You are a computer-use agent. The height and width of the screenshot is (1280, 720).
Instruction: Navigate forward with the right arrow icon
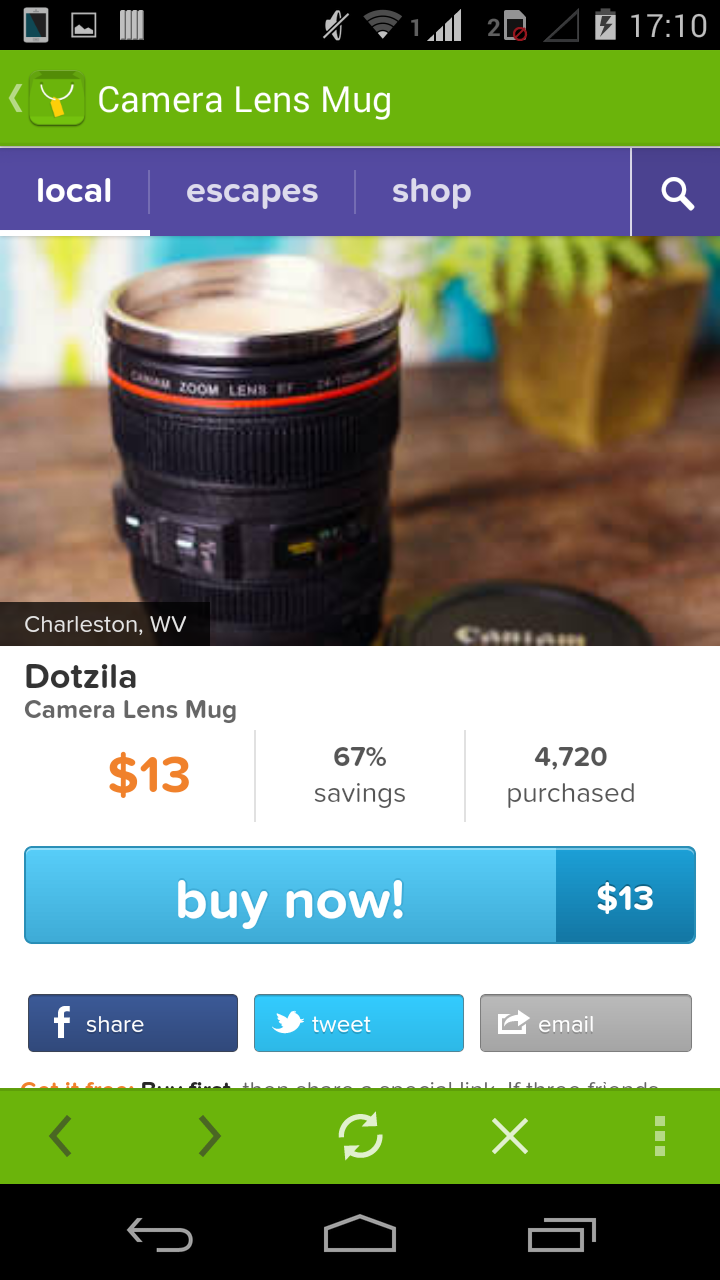point(210,1136)
